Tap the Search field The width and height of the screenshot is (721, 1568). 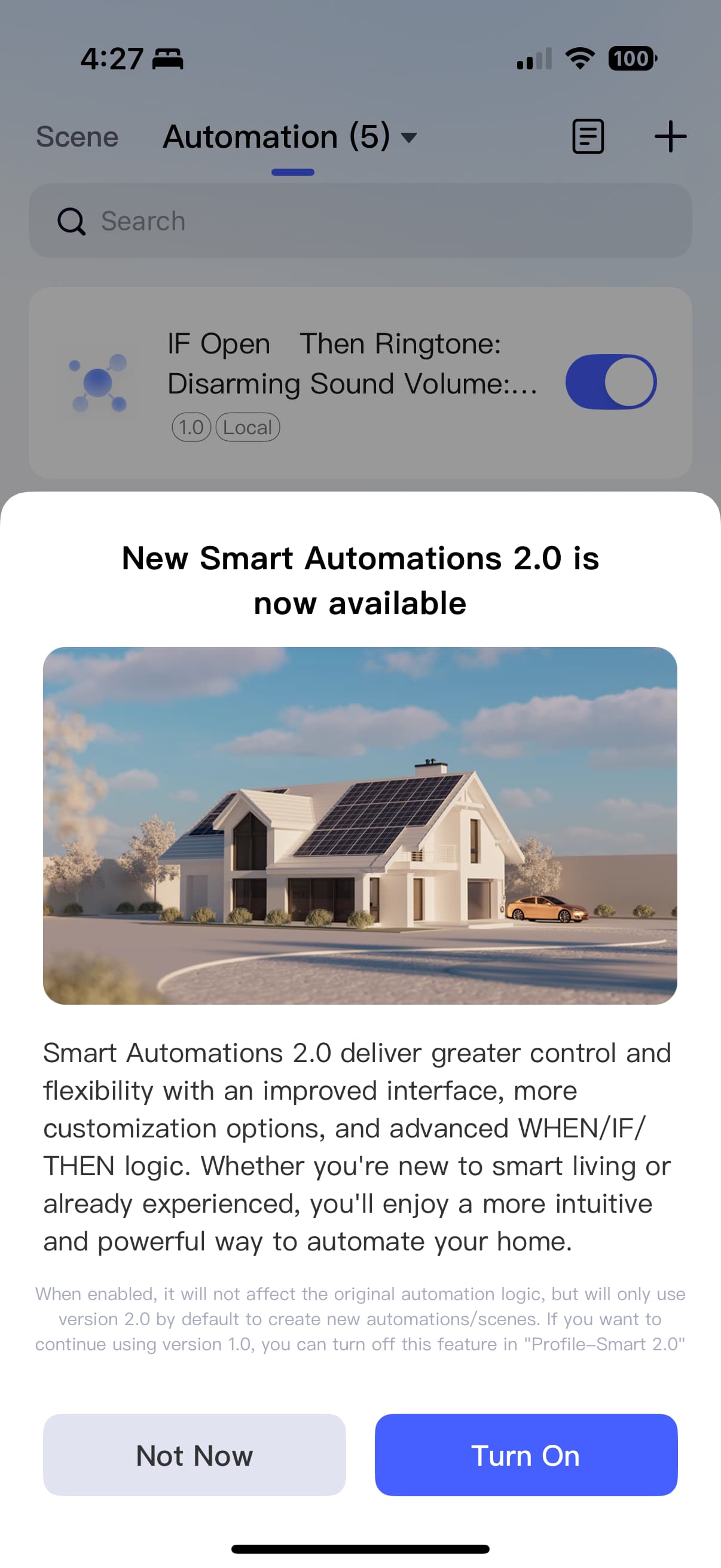[x=360, y=221]
